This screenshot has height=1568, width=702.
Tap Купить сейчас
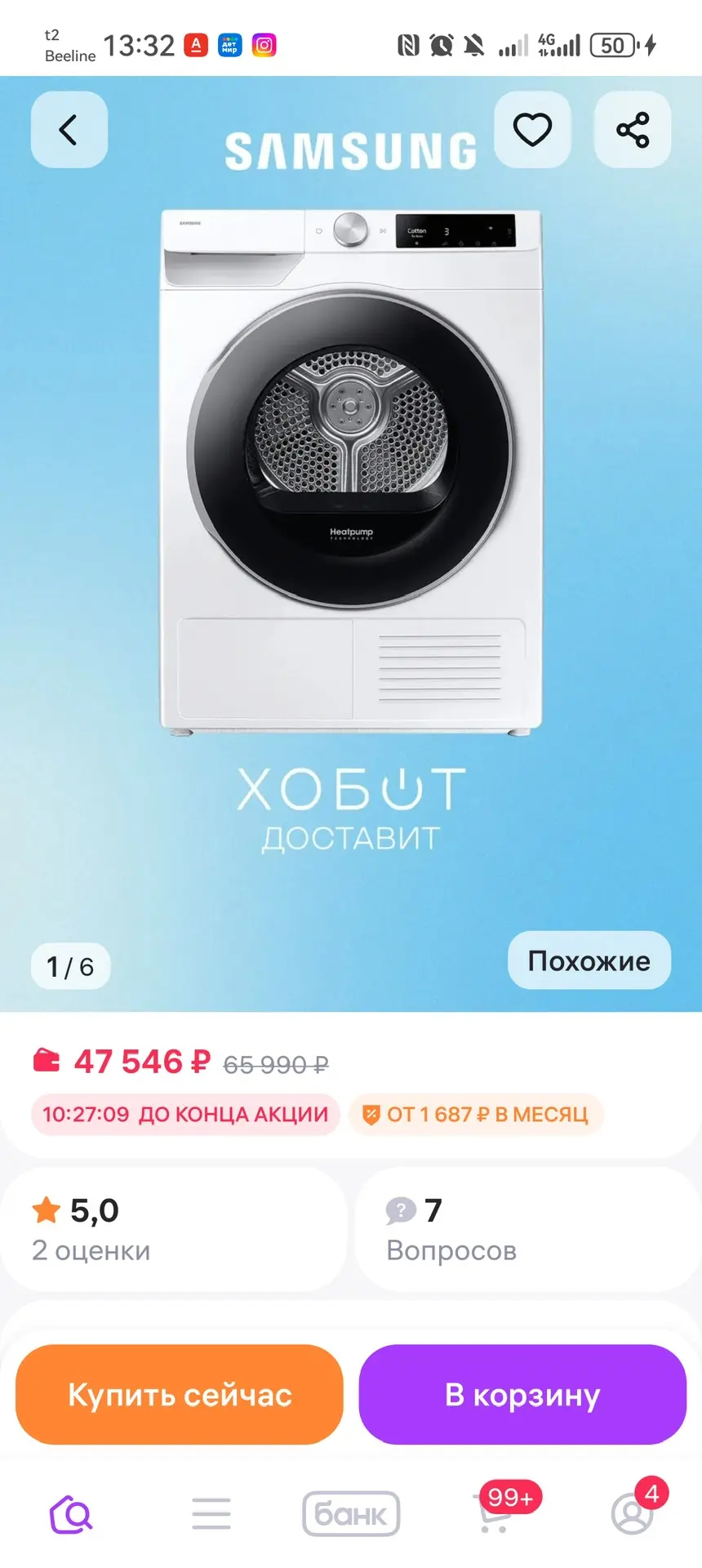coord(180,1395)
